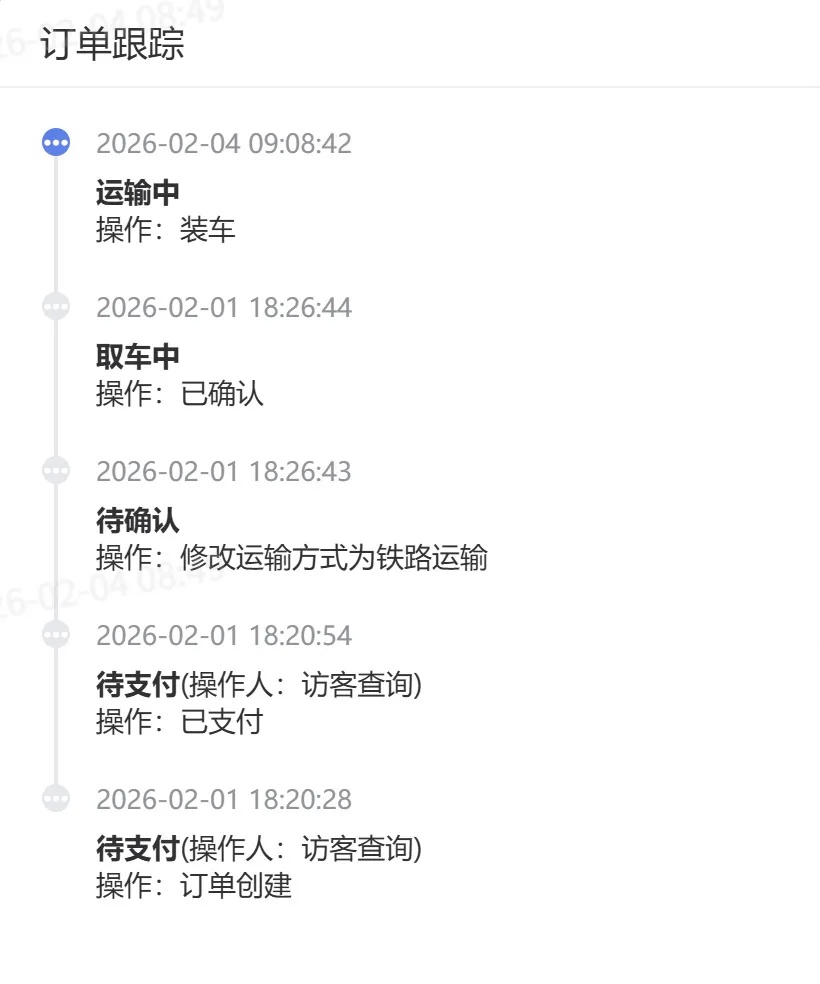Click the timeline node icon for first 待支付 entry
820x984 pixels.
[x=57, y=635]
